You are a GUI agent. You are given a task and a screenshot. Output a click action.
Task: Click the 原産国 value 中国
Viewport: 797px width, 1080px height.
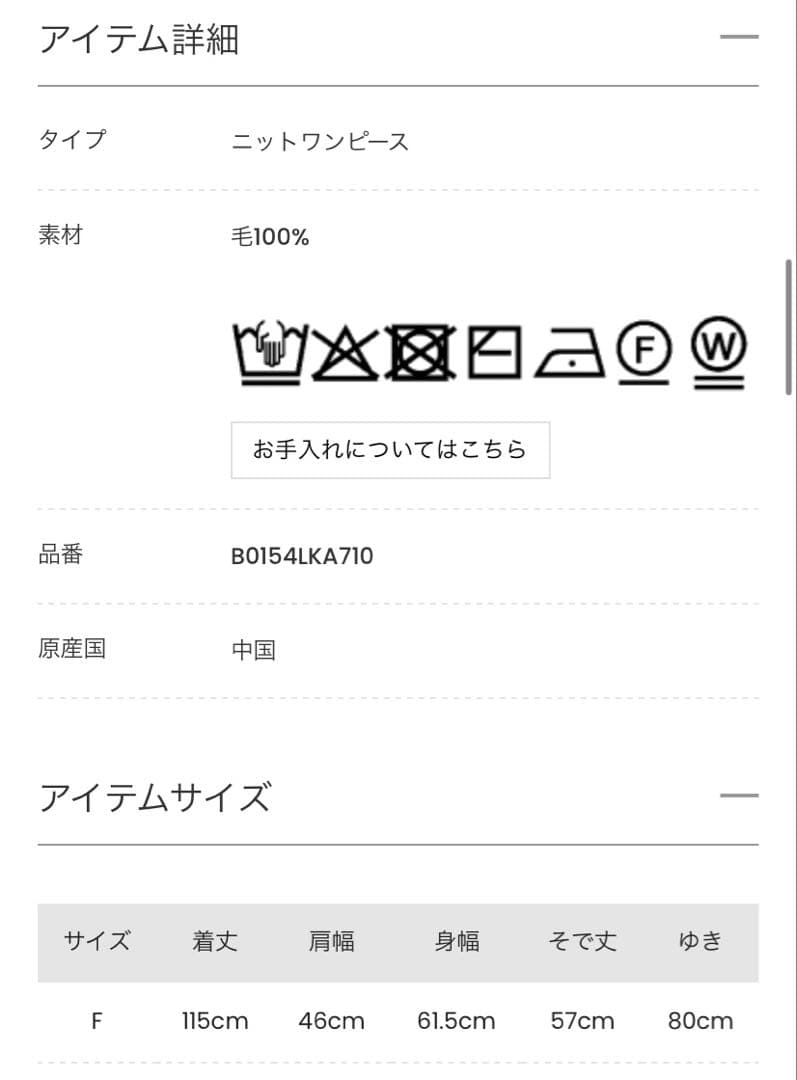pos(255,649)
